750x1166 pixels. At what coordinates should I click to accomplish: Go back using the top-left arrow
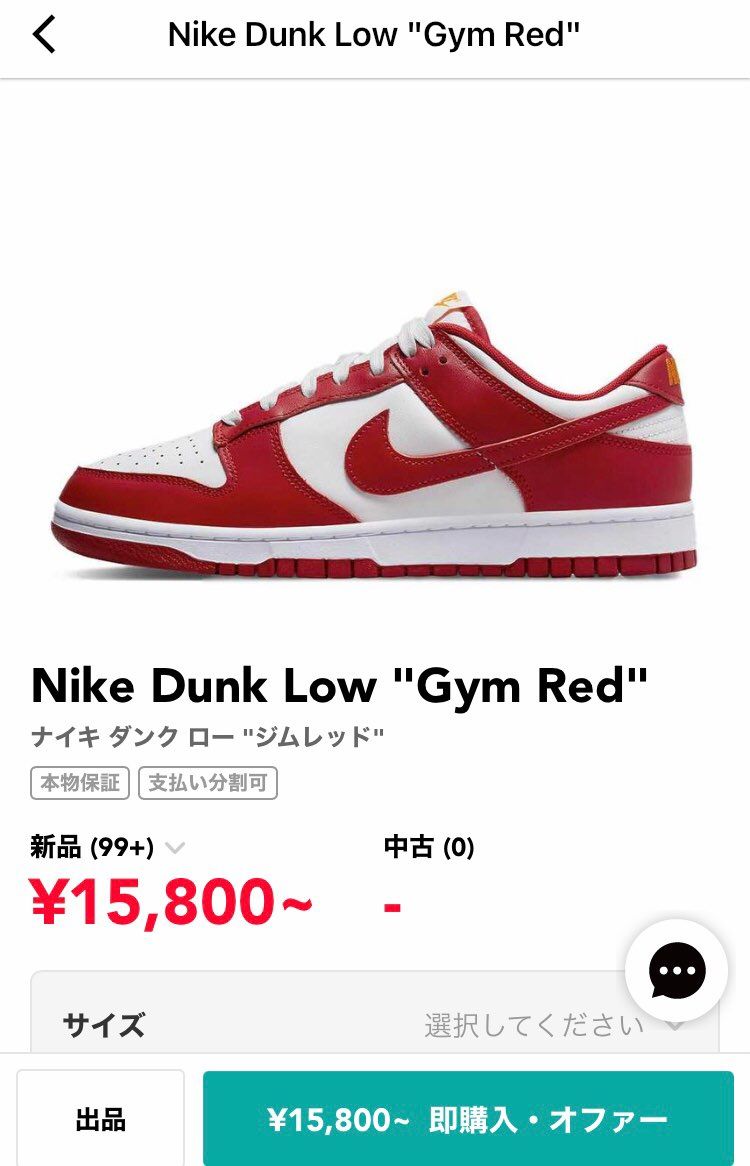(44, 35)
